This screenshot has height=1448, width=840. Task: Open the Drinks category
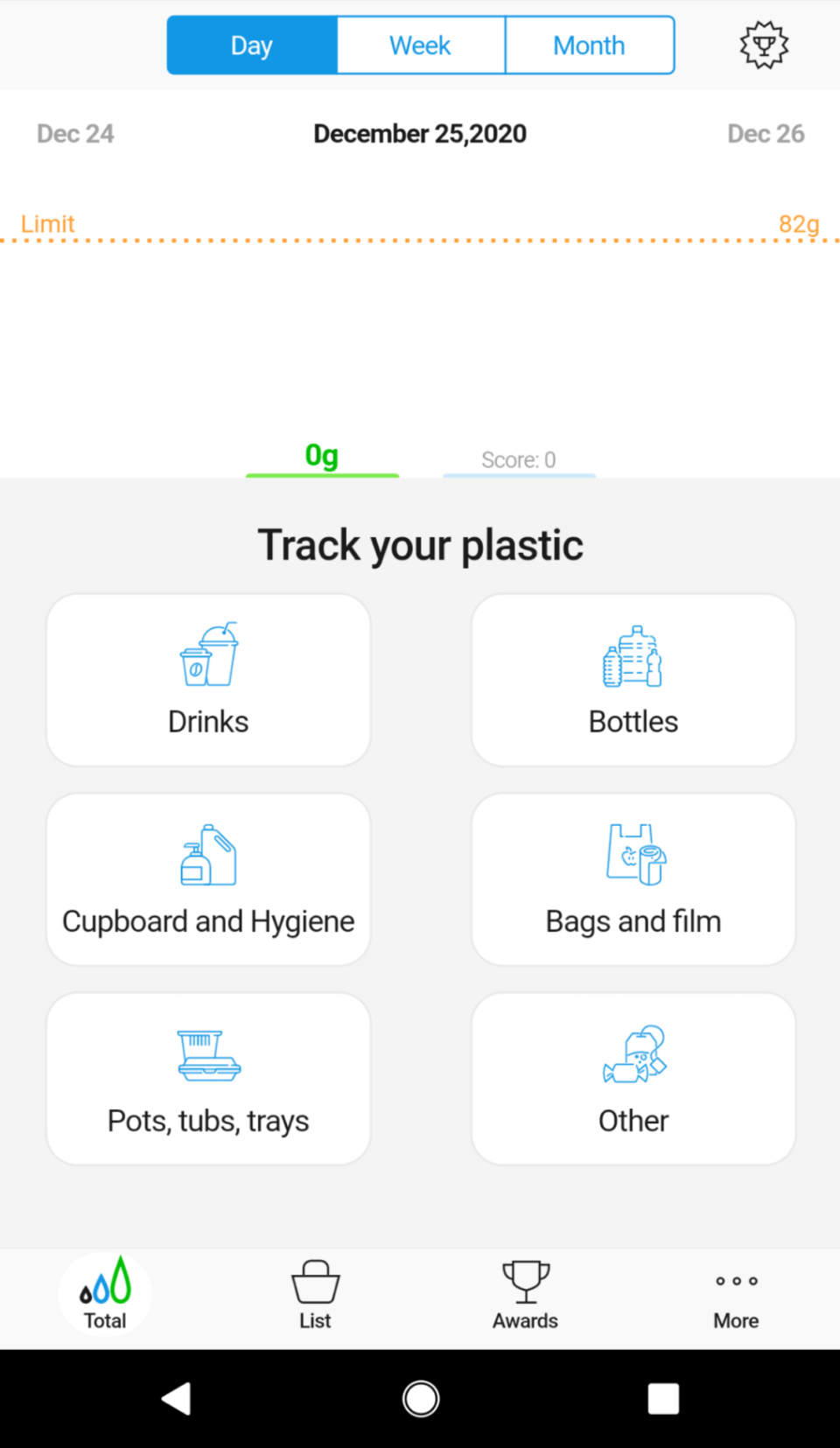[x=208, y=680]
